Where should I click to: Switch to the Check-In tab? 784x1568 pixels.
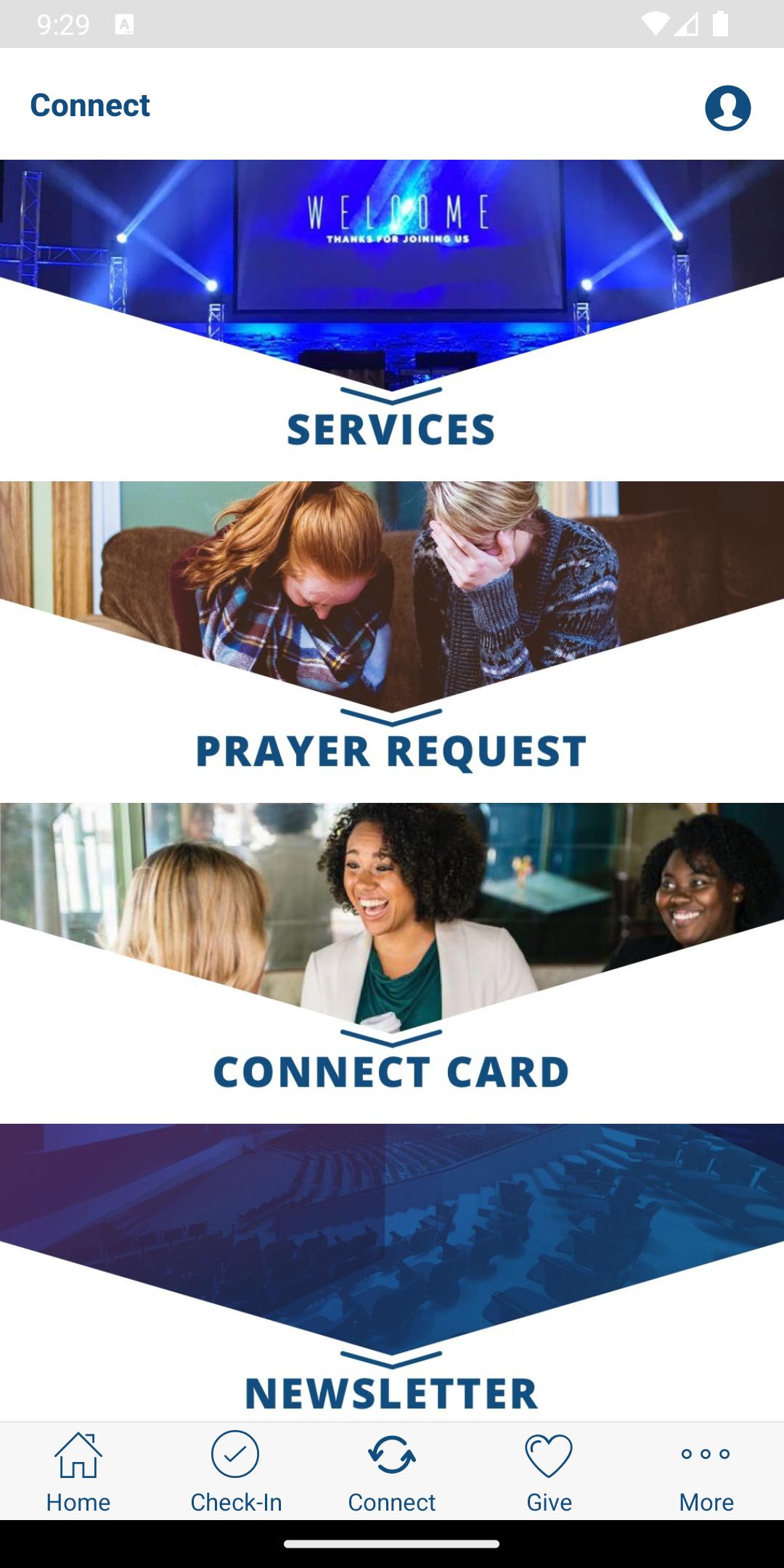(235, 1471)
